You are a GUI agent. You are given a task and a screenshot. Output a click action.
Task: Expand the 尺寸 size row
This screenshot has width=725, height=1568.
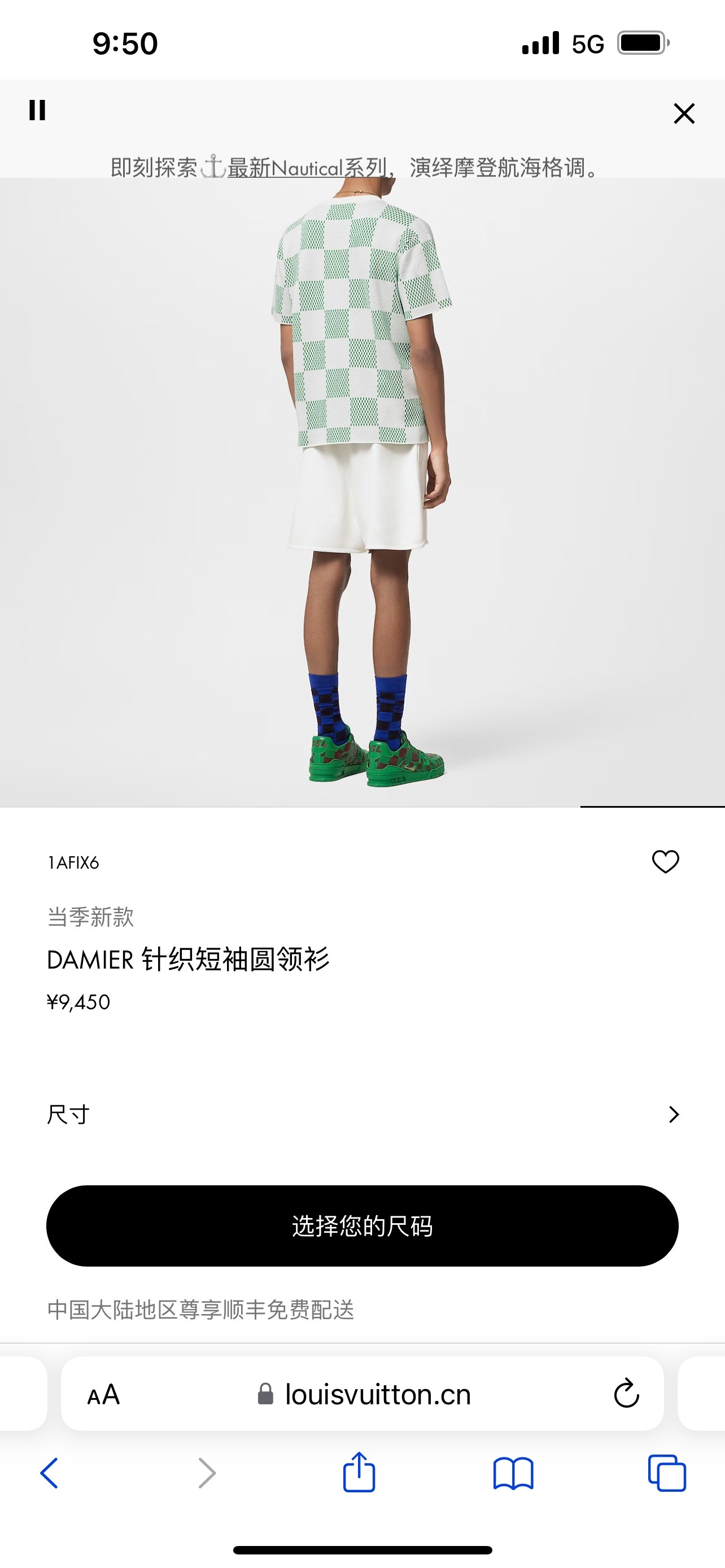coord(673,1115)
